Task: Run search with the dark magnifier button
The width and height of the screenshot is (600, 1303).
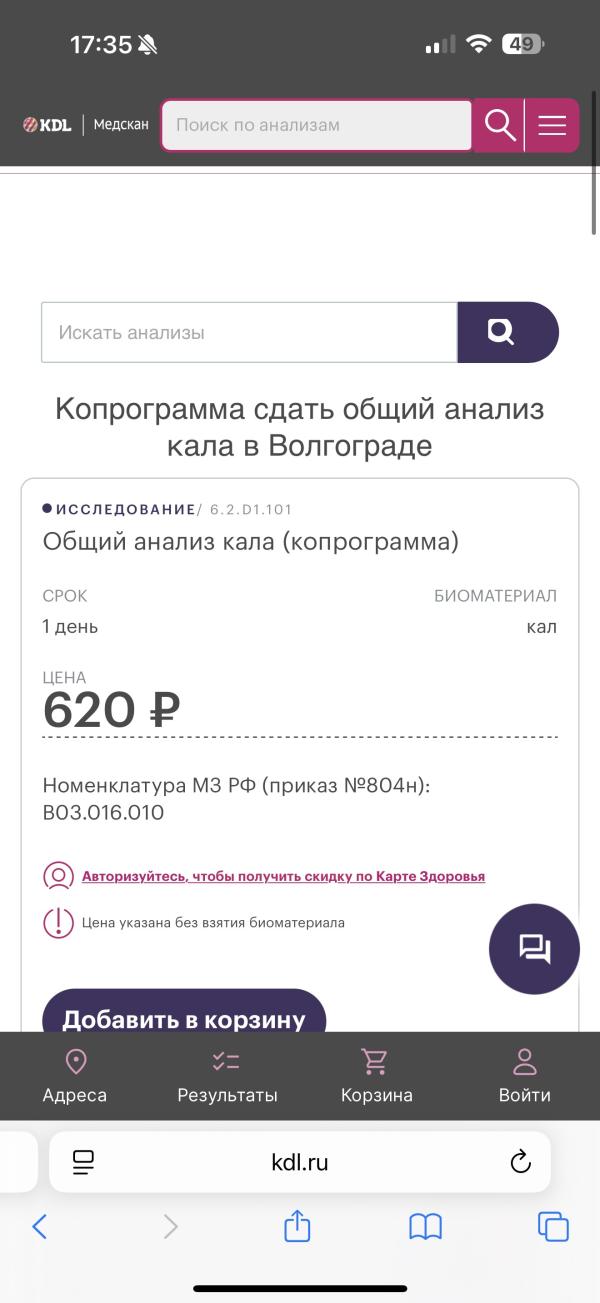Action: [507, 332]
